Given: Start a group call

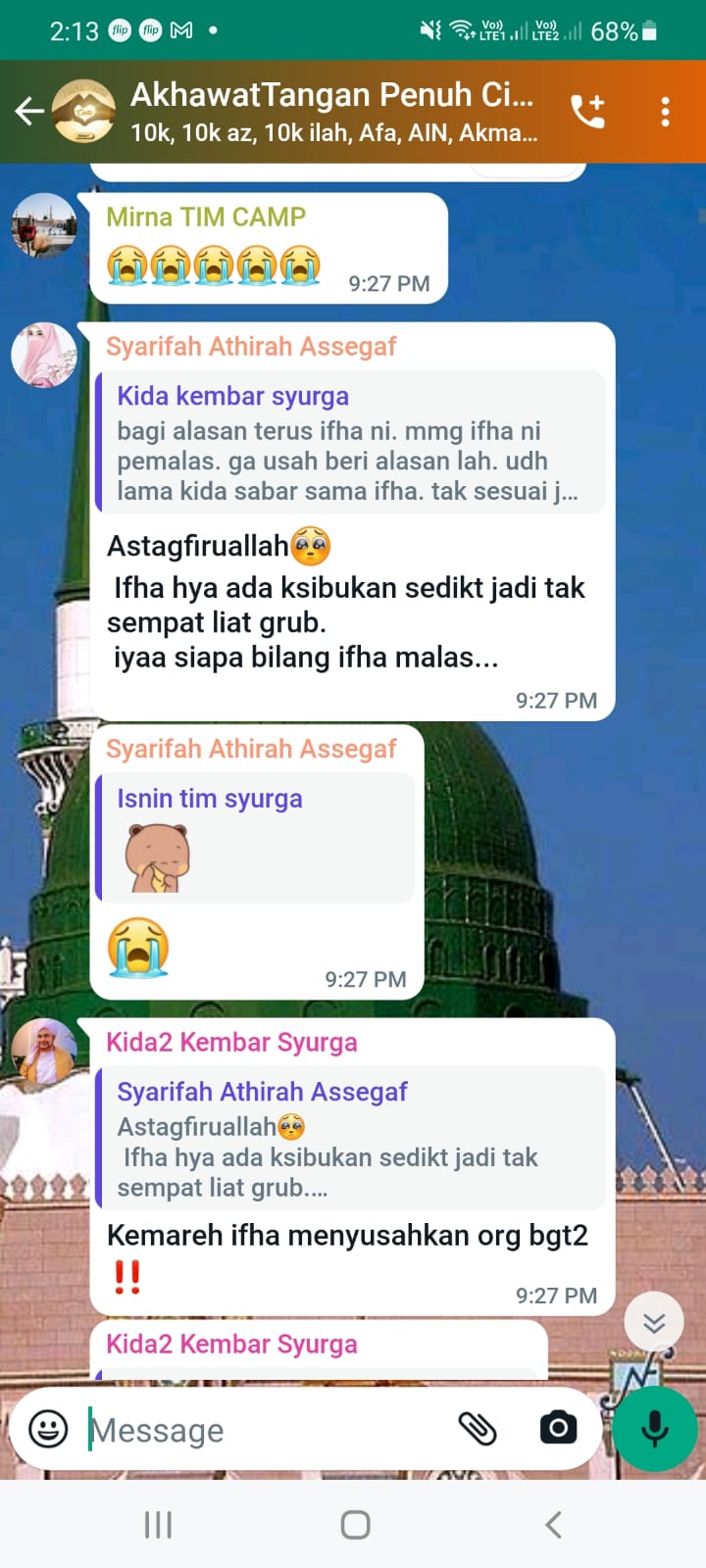Looking at the screenshot, I should click(x=588, y=112).
